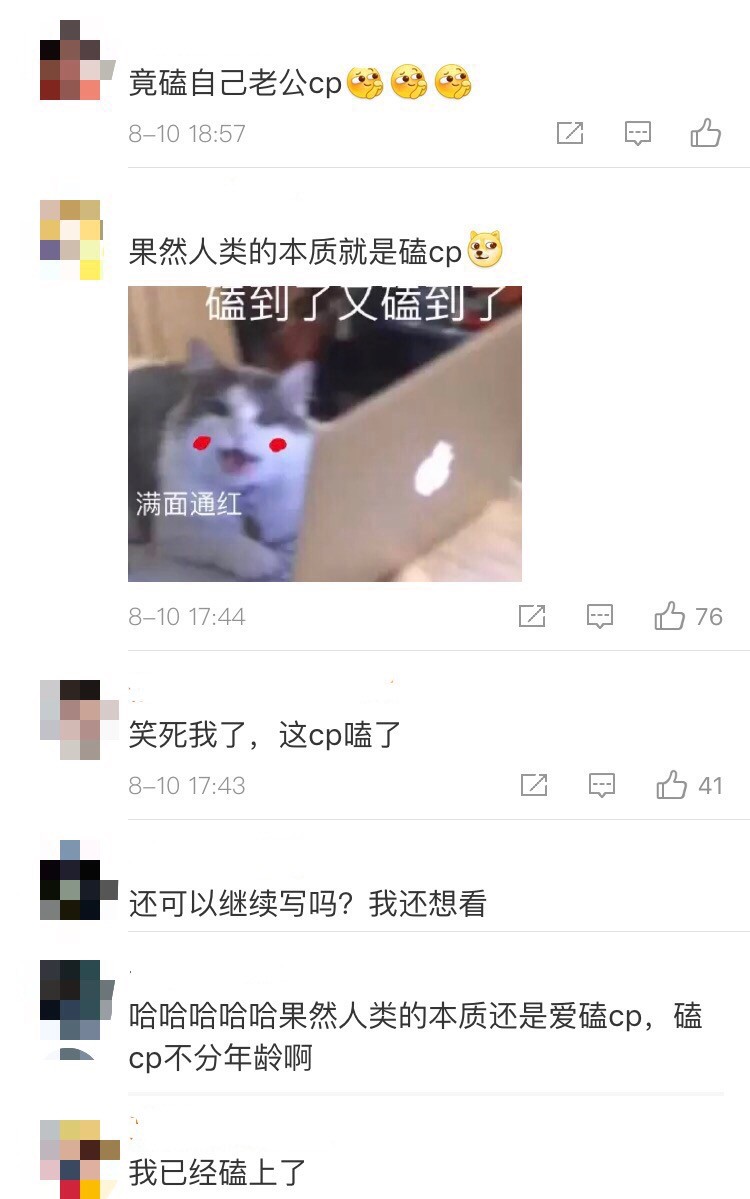
Task: Tap the like count 41
Action: coord(713,785)
